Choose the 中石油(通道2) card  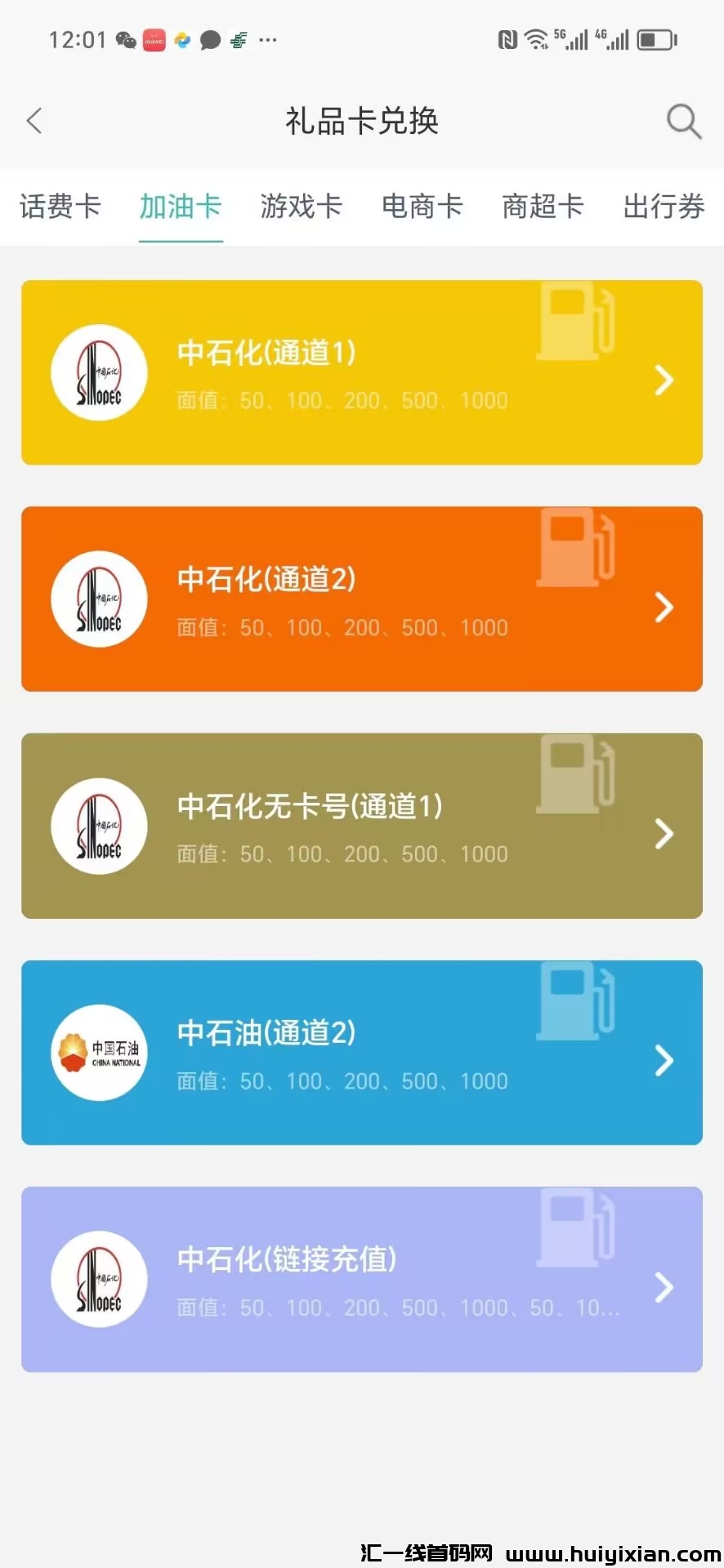362,1053
